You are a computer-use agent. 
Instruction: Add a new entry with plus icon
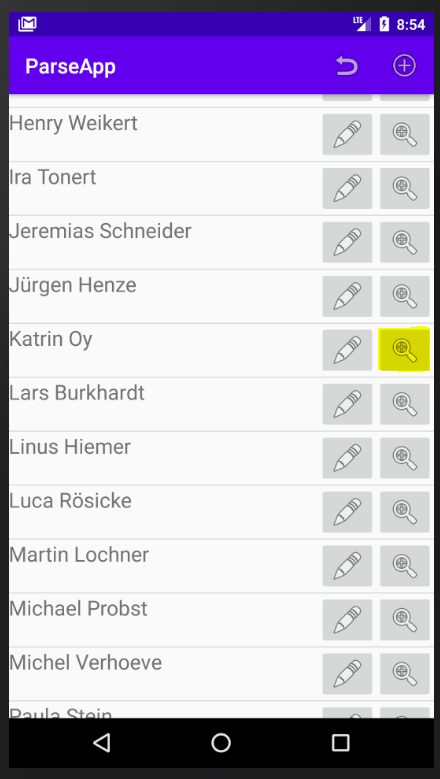point(404,66)
